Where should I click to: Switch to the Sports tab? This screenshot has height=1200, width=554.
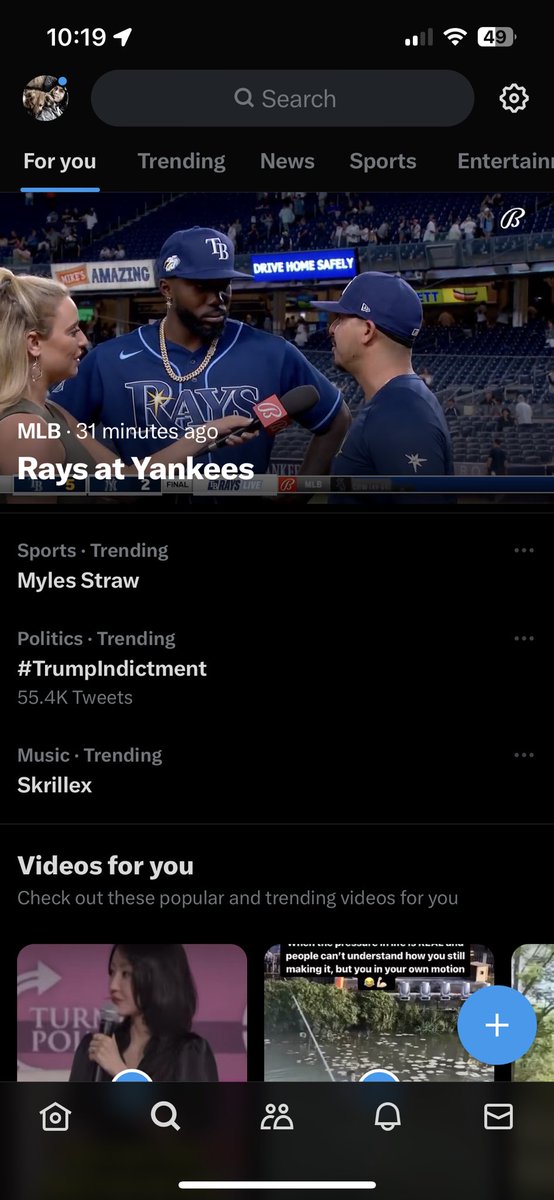point(383,161)
